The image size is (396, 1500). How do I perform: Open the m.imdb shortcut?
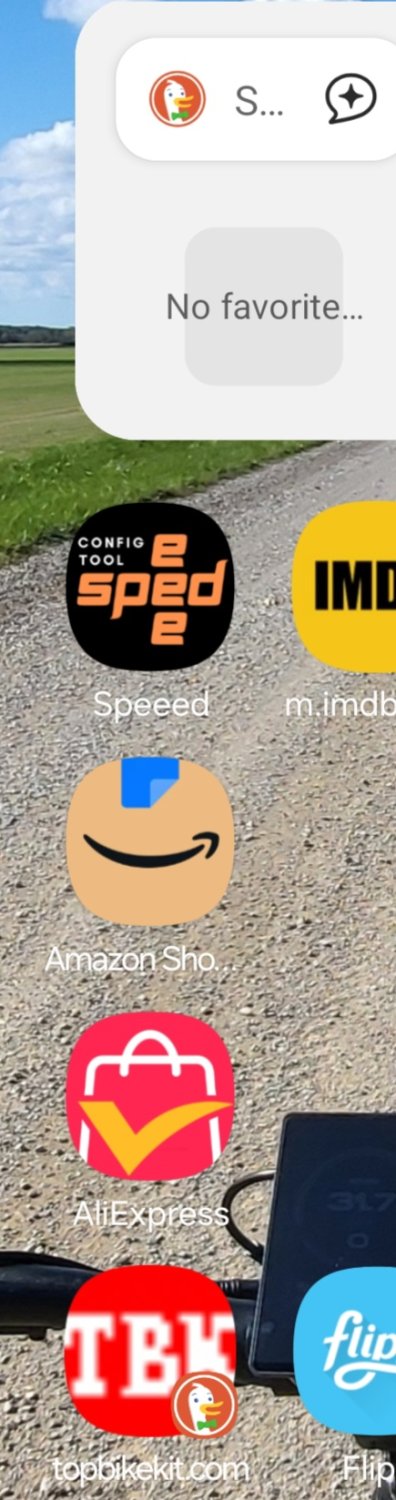click(x=344, y=587)
